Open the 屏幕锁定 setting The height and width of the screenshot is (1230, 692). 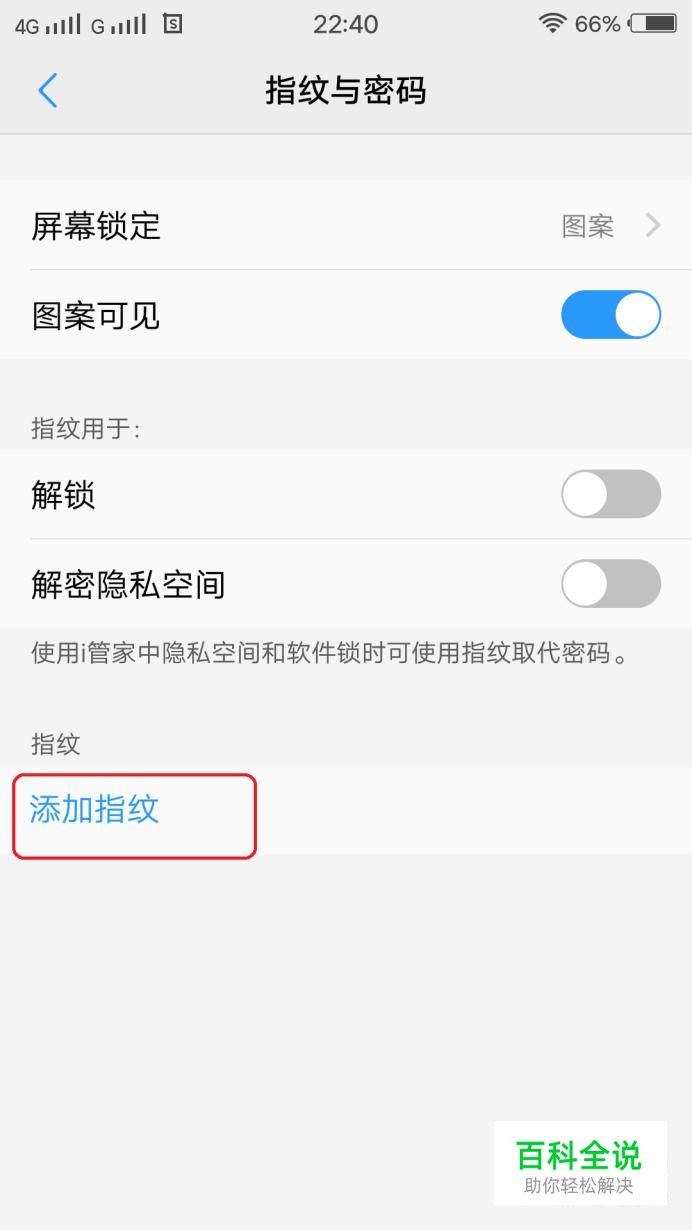346,226
